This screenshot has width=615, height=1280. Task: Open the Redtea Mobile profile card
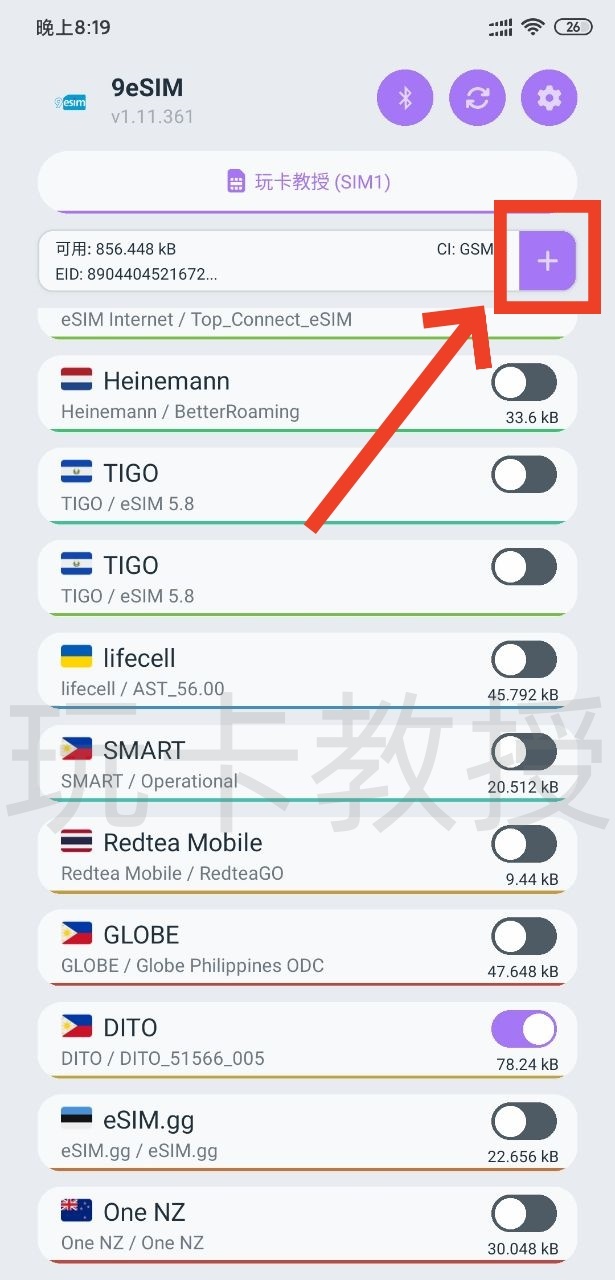pyautogui.click(x=250, y=856)
